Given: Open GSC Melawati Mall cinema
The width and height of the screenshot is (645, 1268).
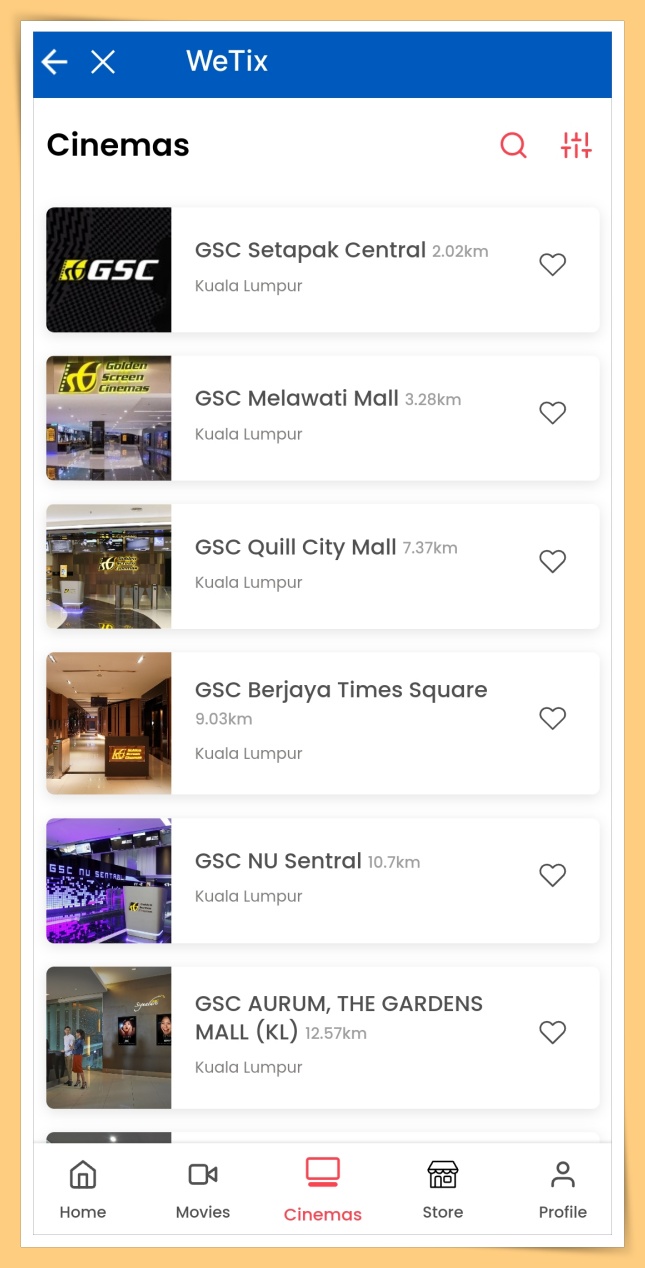Looking at the screenshot, I should pos(323,418).
